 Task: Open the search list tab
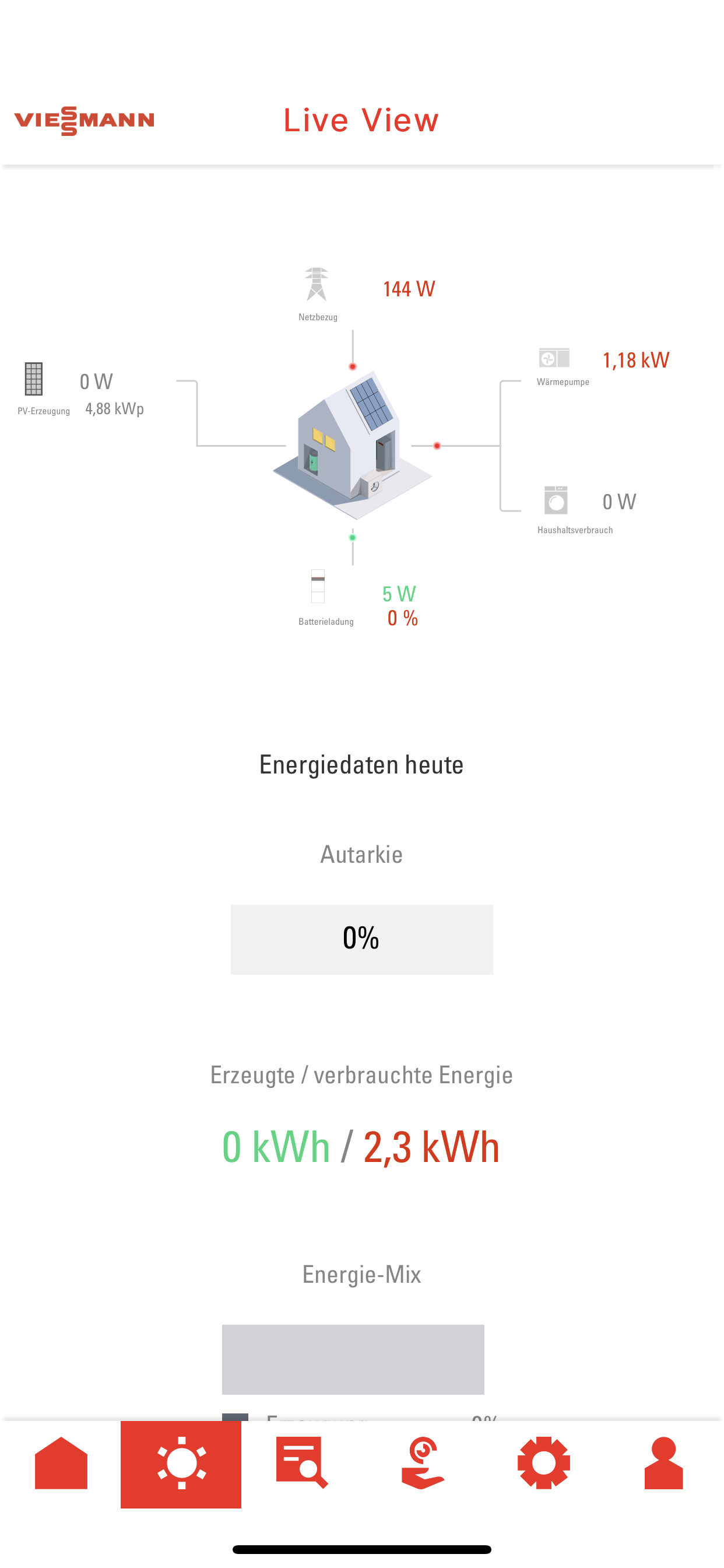point(302,1464)
